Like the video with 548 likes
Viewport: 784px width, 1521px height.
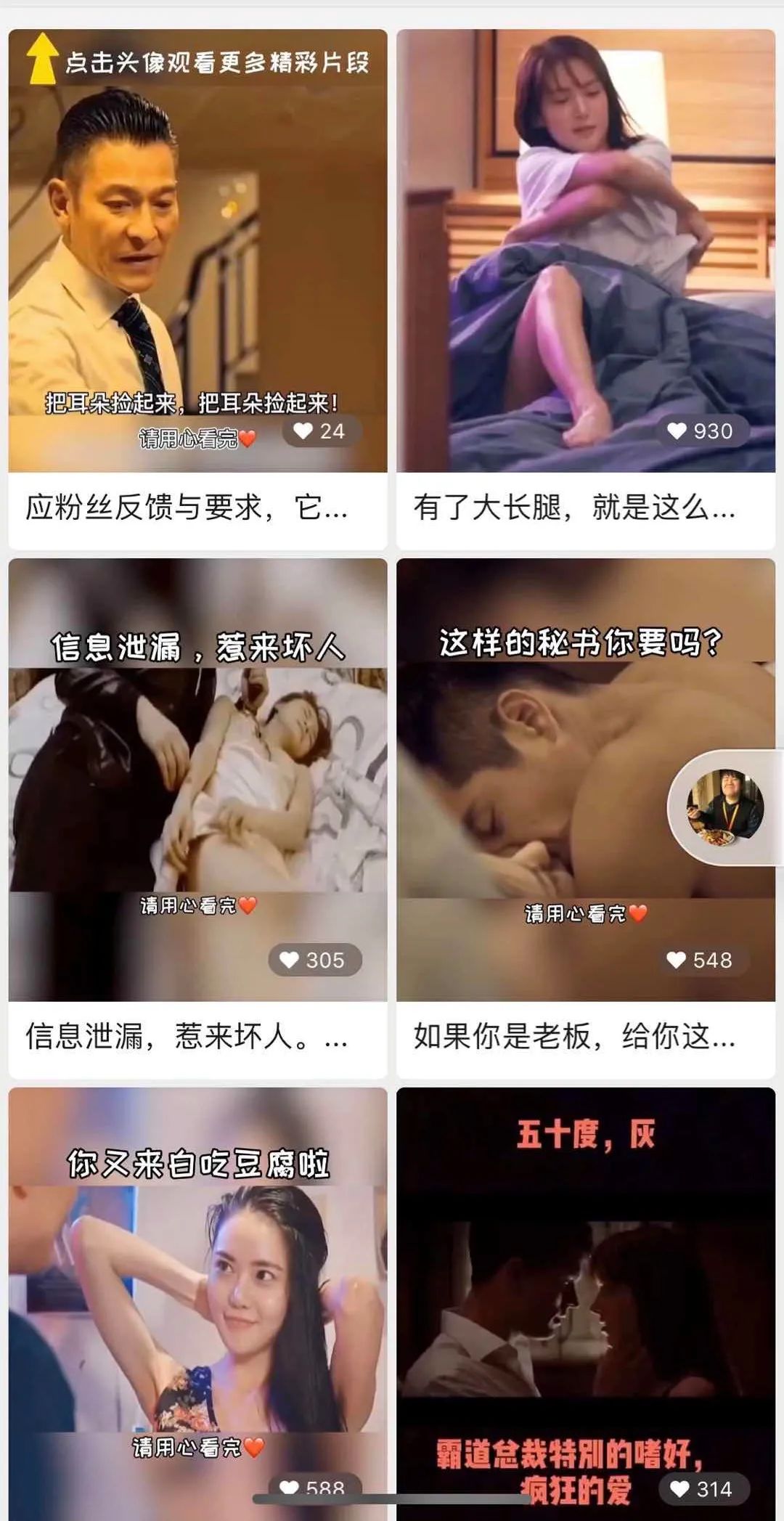coord(677,961)
